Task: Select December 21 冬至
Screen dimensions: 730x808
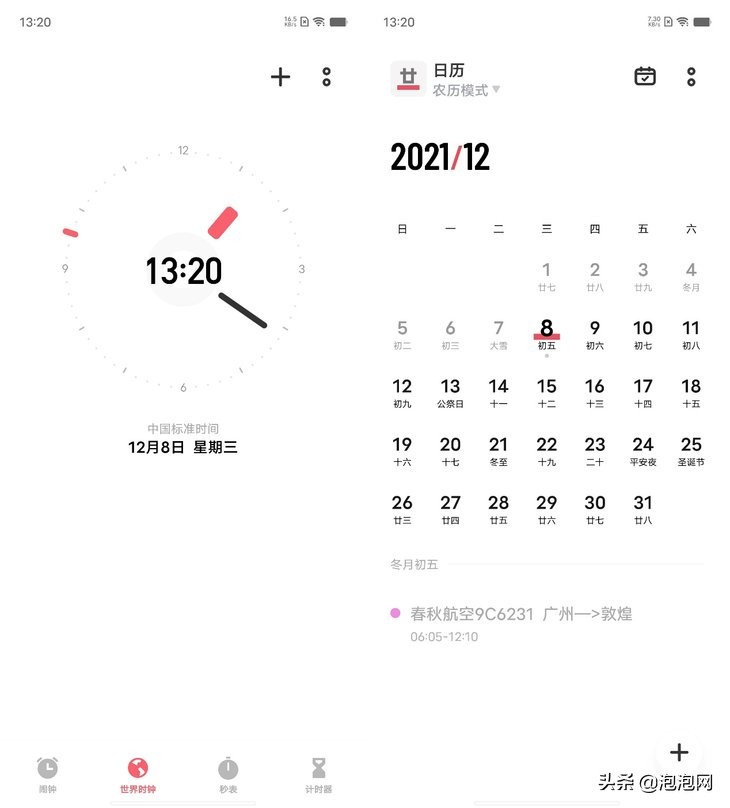Action: tap(498, 451)
